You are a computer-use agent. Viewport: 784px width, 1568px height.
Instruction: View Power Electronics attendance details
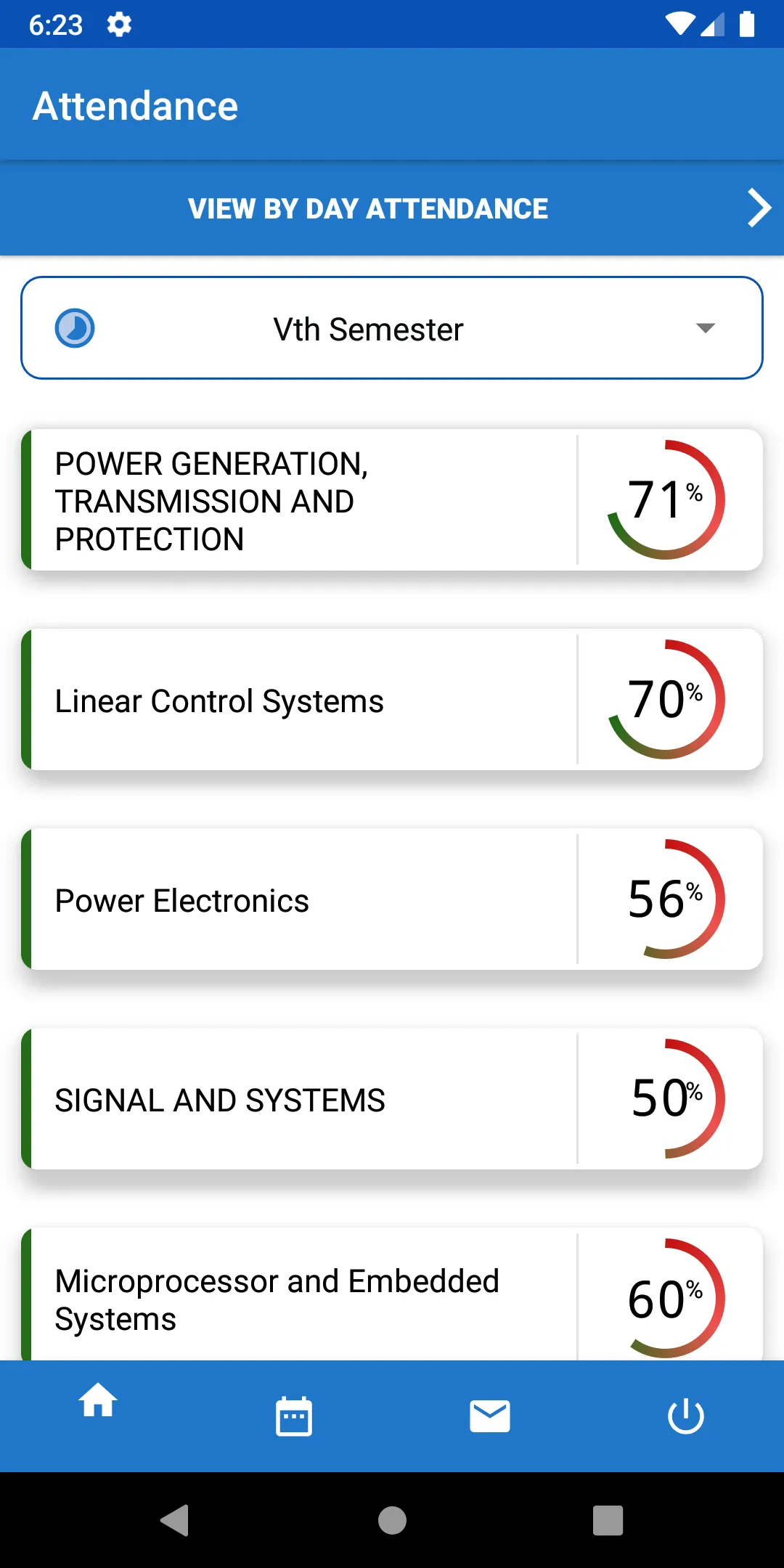coord(392,899)
